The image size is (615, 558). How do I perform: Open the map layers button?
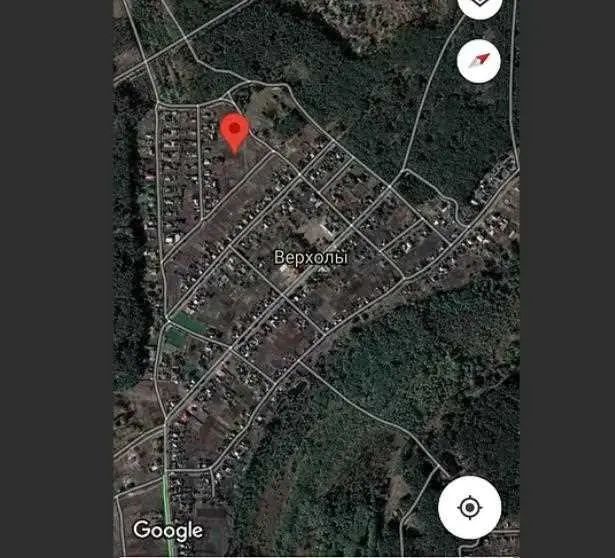pyautogui.click(x=479, y=5)
